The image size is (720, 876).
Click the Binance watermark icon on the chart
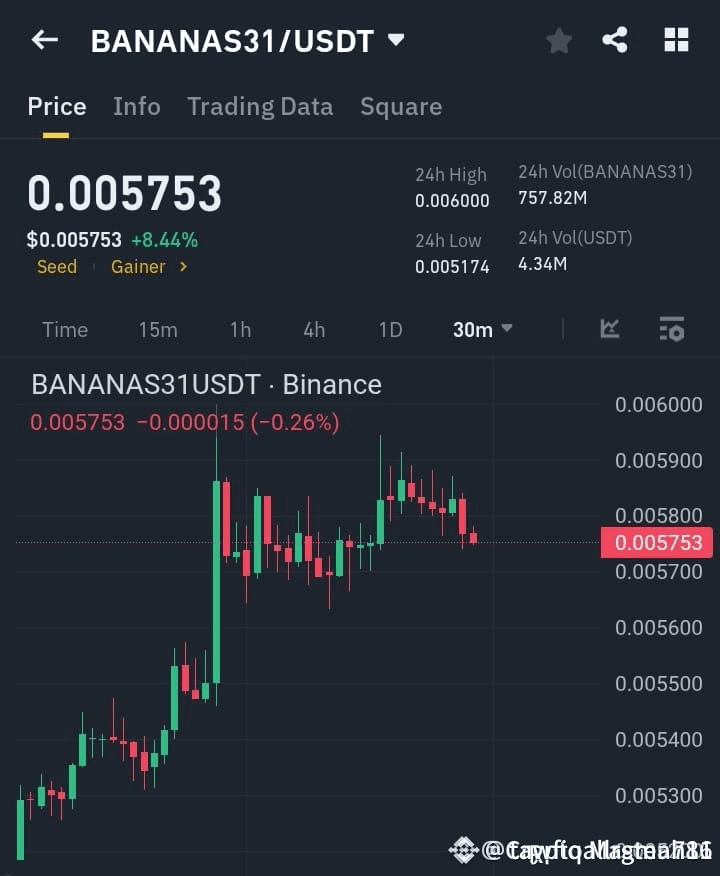[465, 849]
